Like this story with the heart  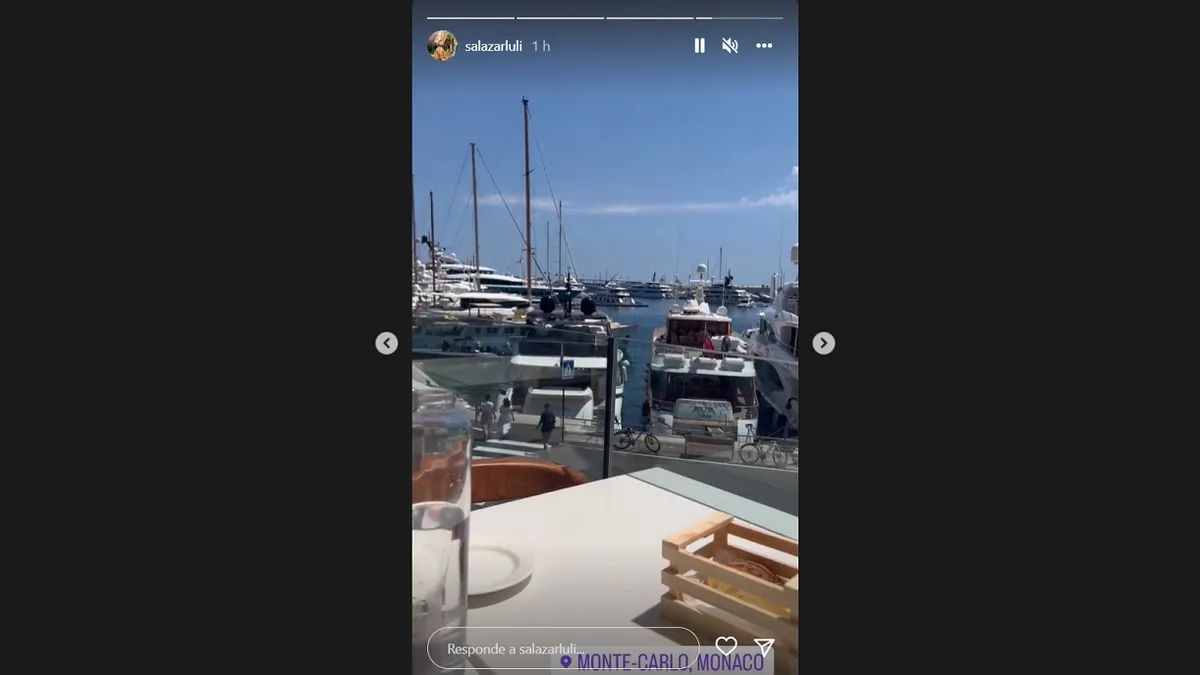(x=726, y=647)
